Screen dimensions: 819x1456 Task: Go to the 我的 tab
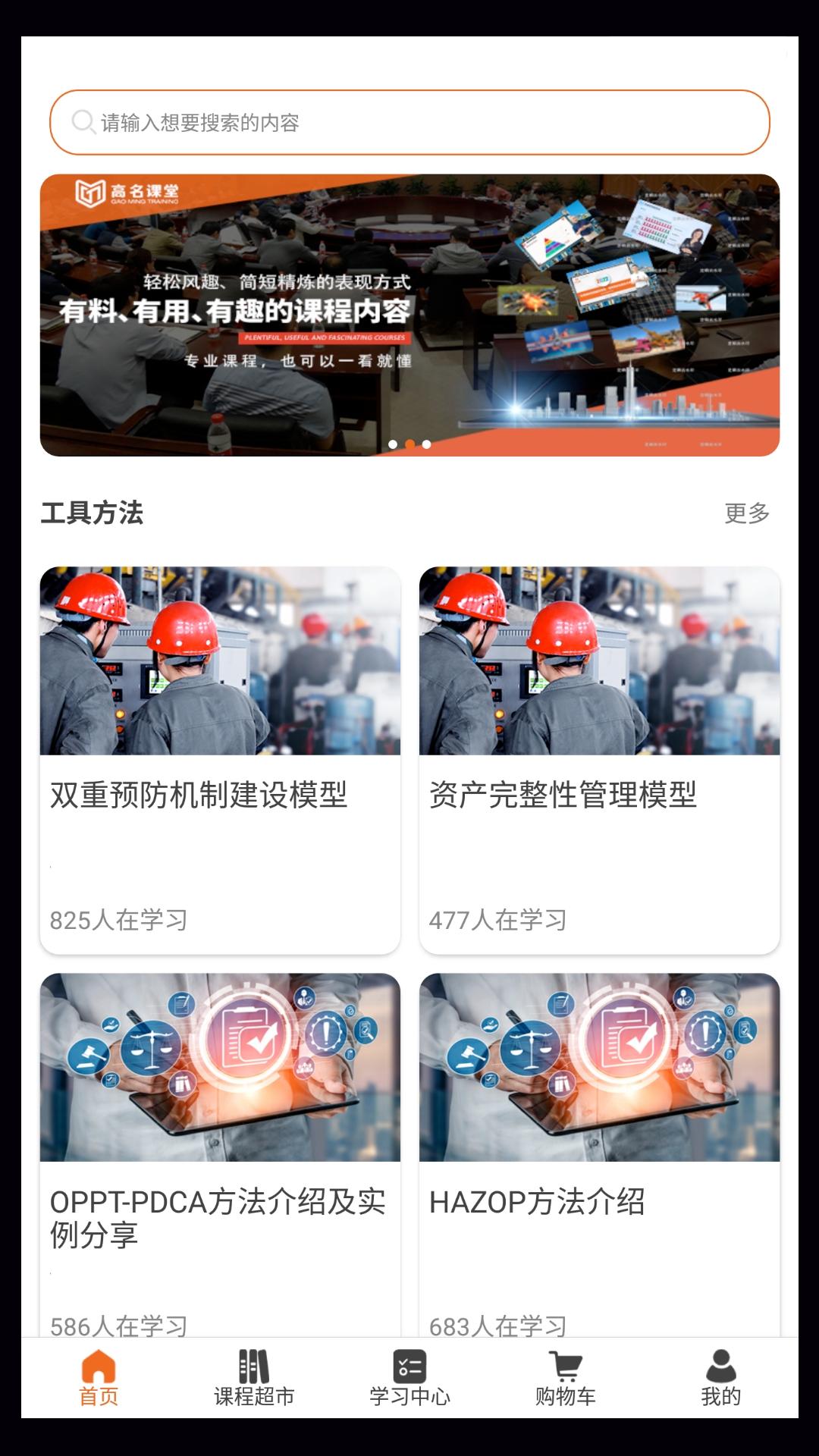[720, 1377]
